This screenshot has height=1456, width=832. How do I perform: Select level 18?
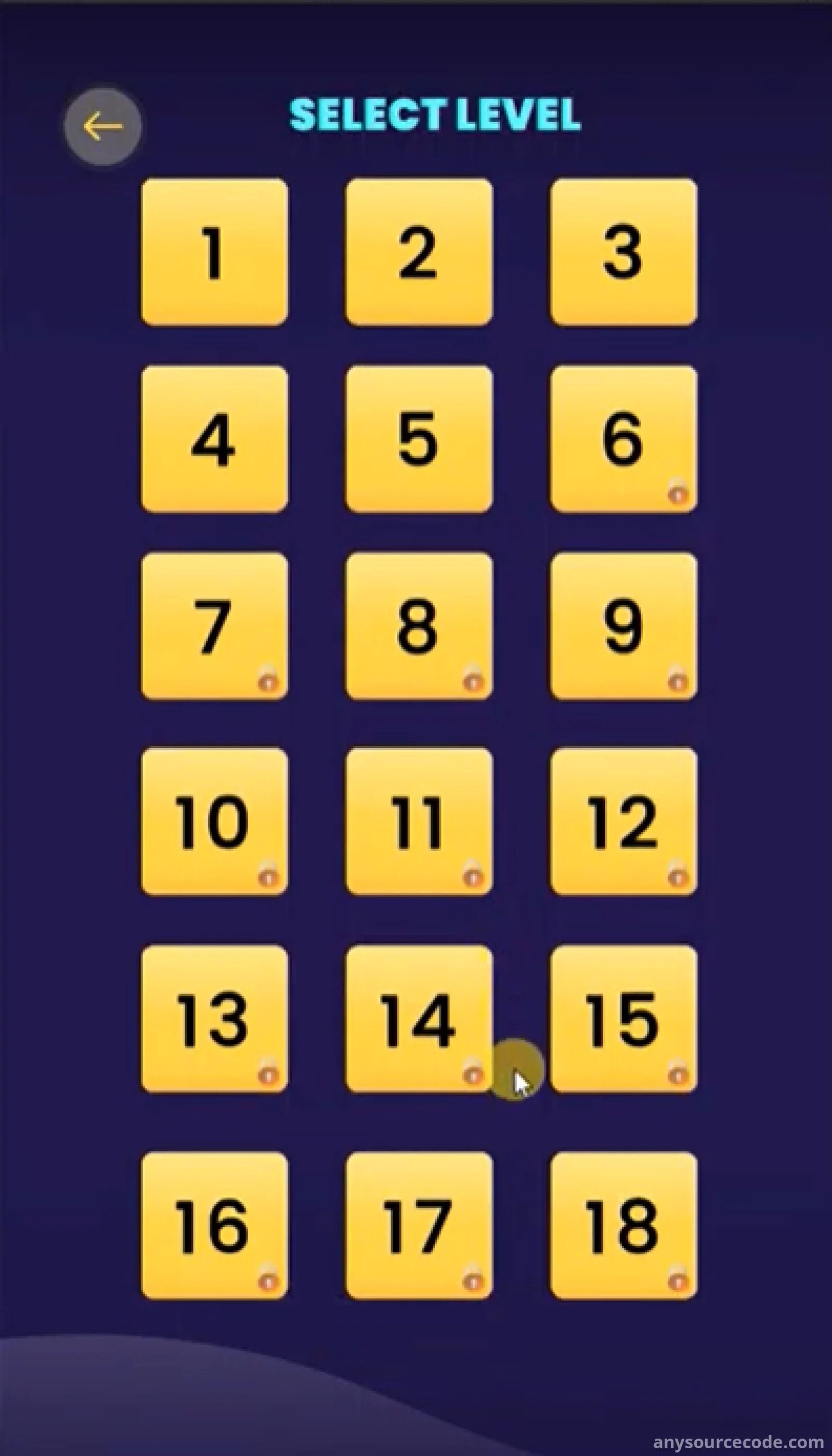[623, 1226]
